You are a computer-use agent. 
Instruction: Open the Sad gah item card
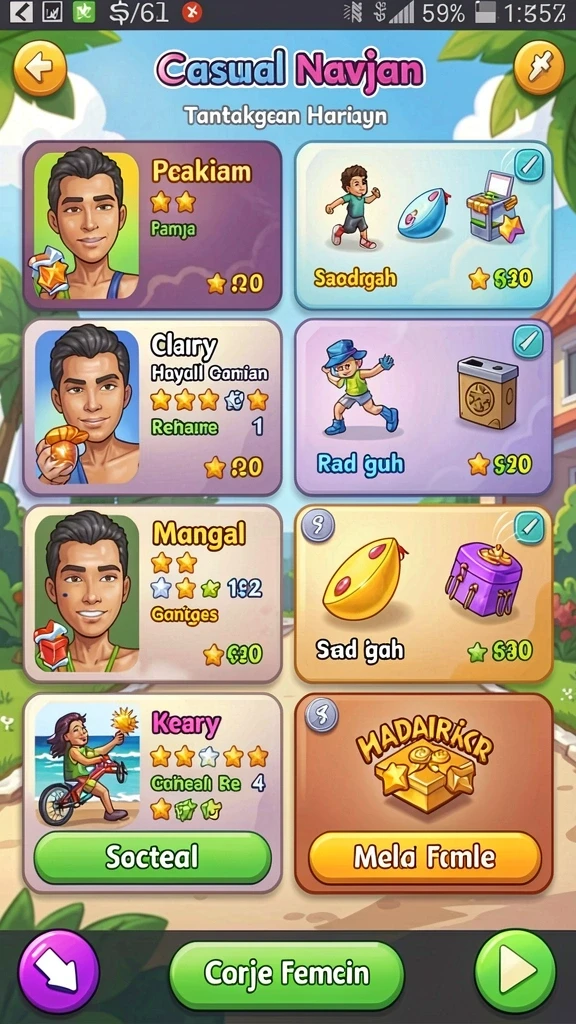(423, 594)
